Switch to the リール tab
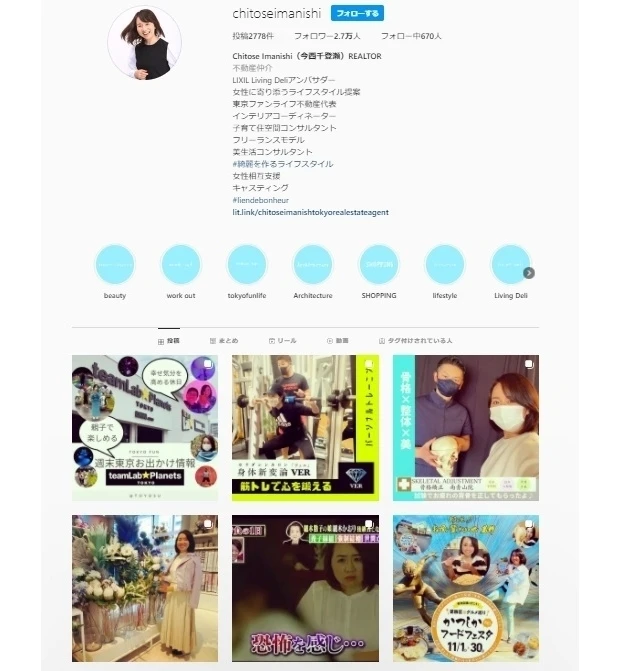The image size is (620, 671). click(x=282, y=340)
